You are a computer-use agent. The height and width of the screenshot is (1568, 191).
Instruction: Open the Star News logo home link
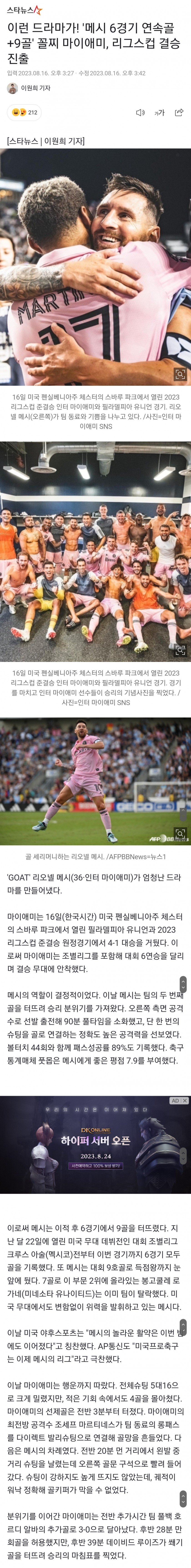coord(24,10)
